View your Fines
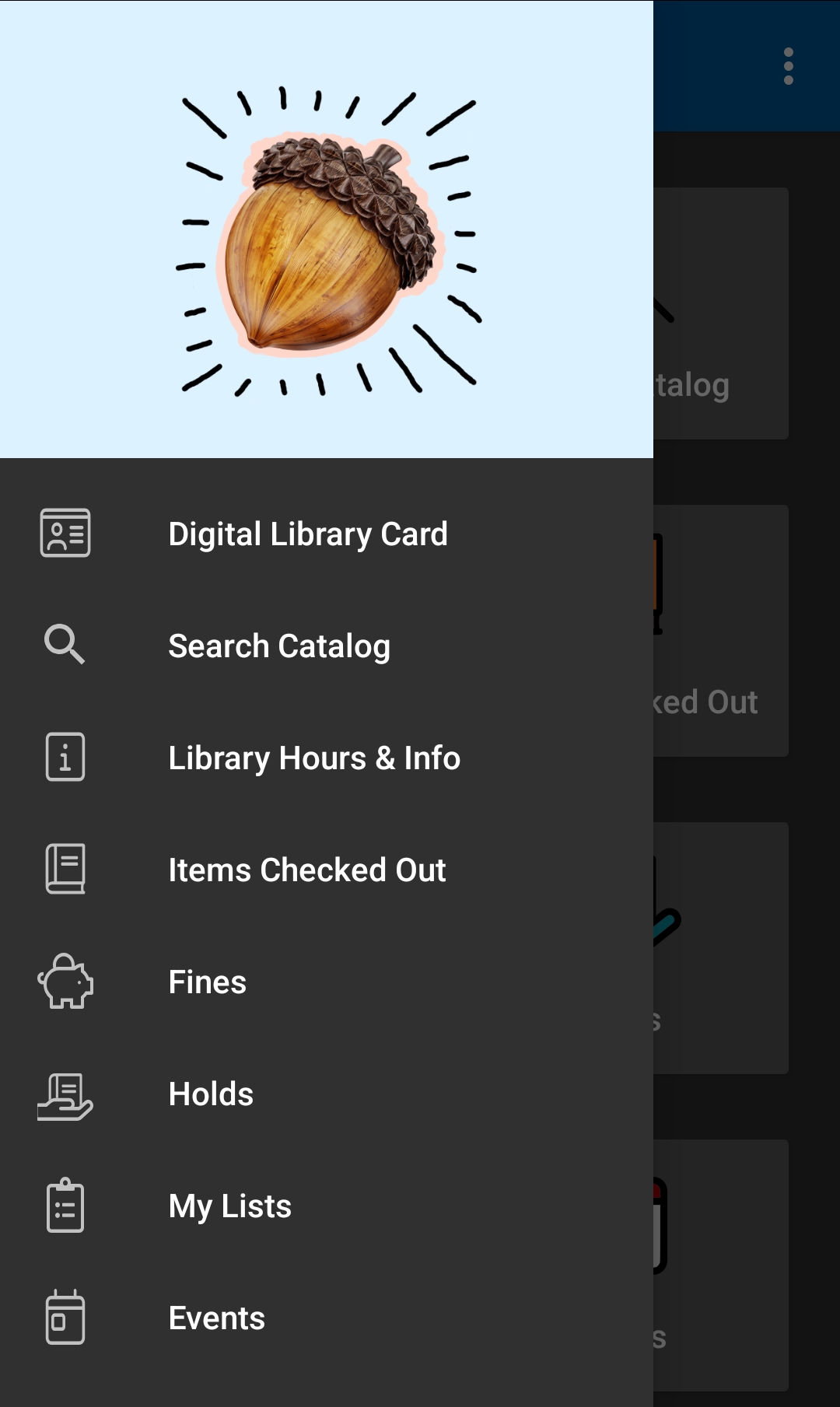The height and width of the screenshot is (1407, 840). (x=207, y=982)
